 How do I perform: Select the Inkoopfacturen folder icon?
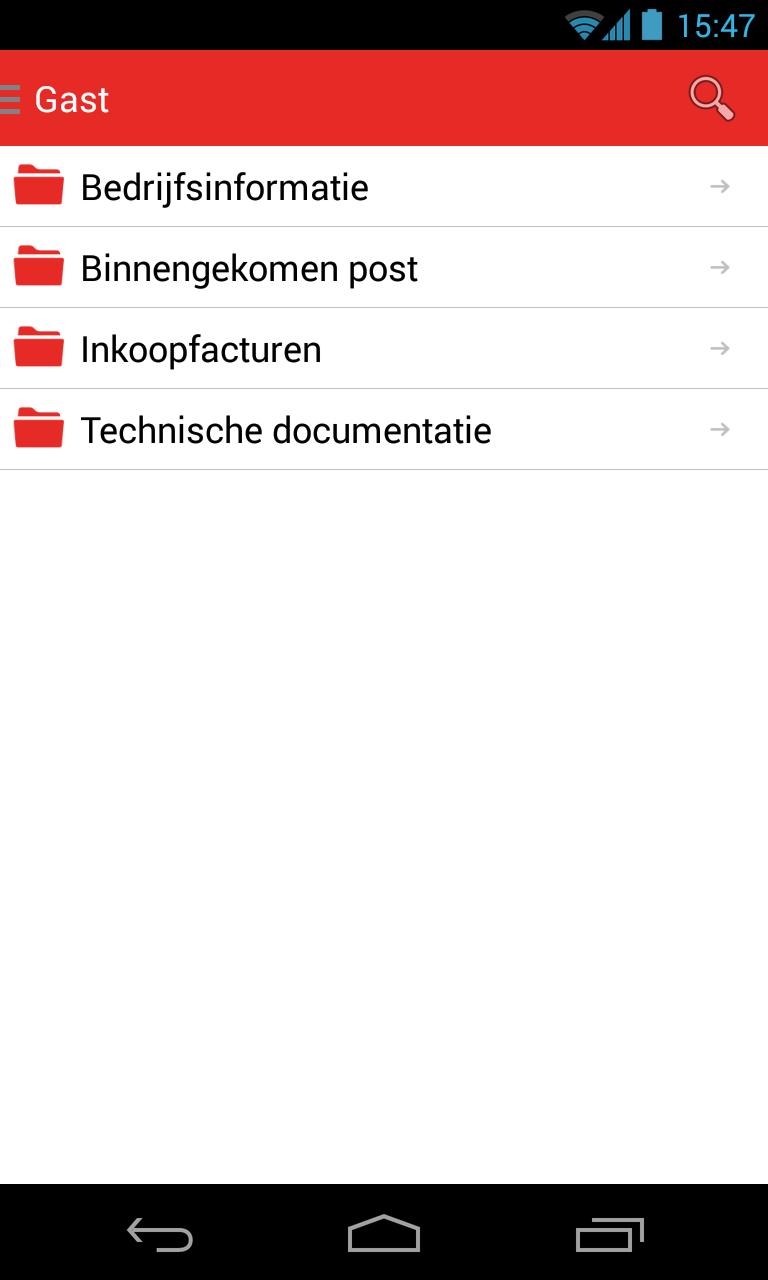pyautogui.click(x=38, y=348)
